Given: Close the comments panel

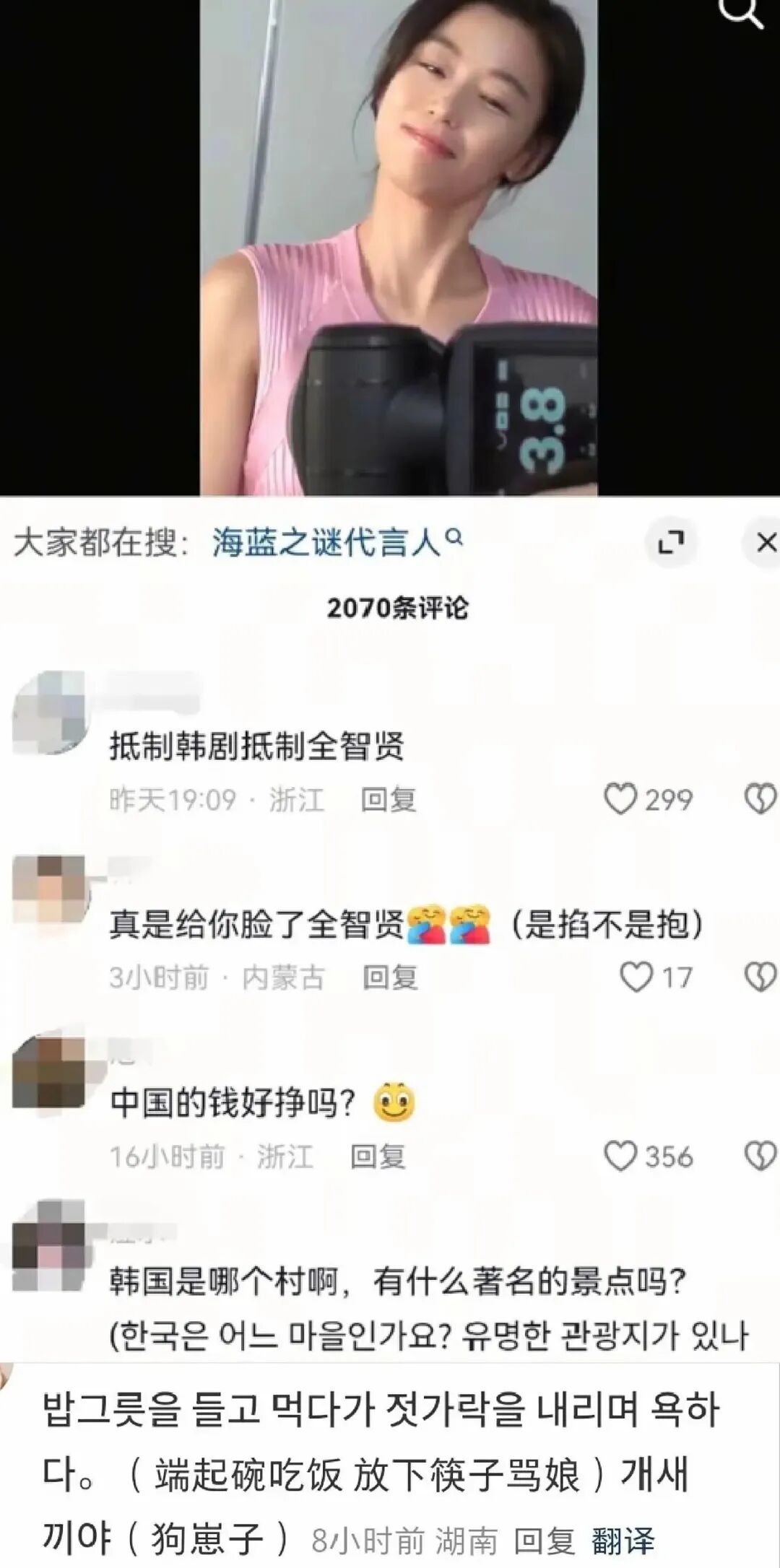Looking at the screenshot, I should [766, 542].
